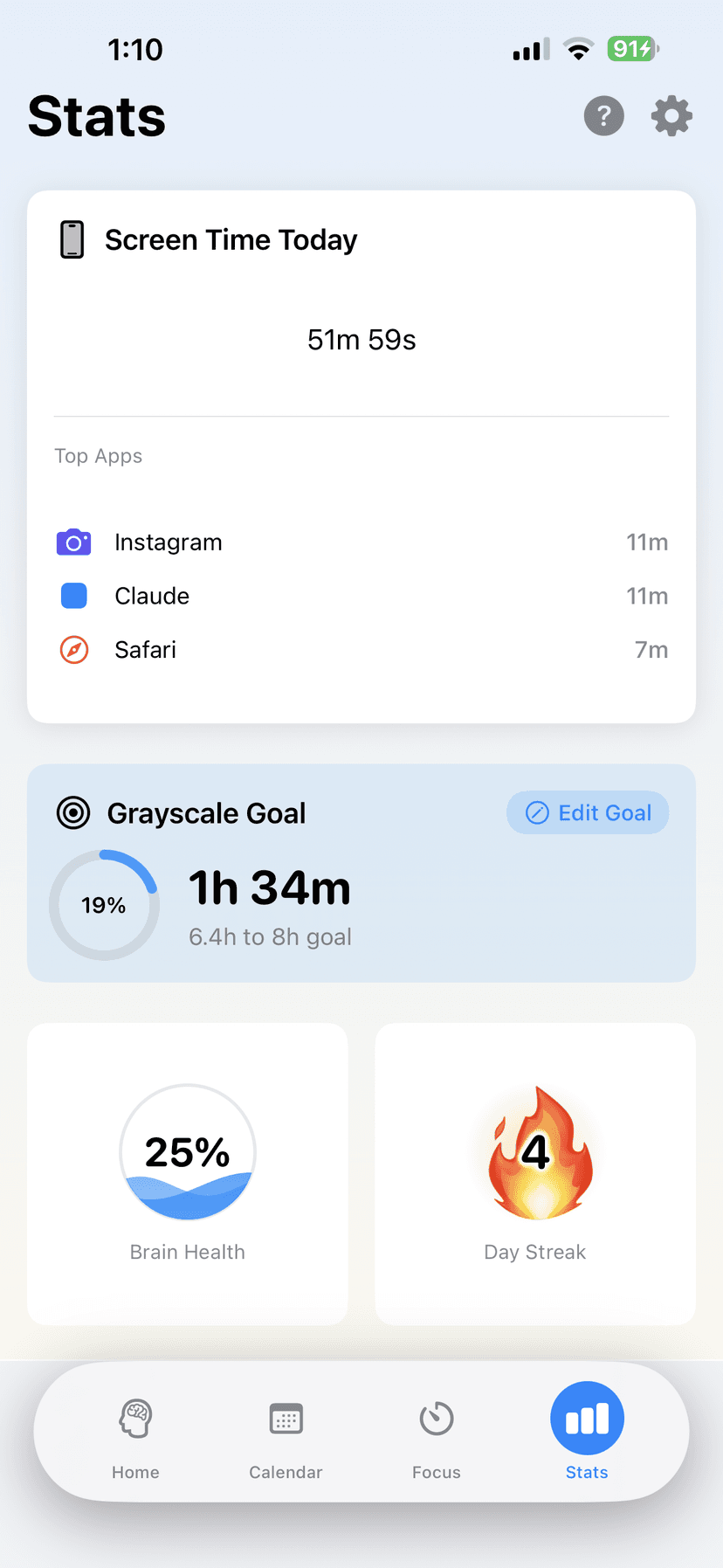Screen dimensions: 723x1568
Task: Switch to the Calendar tab
Action: 286,1433
